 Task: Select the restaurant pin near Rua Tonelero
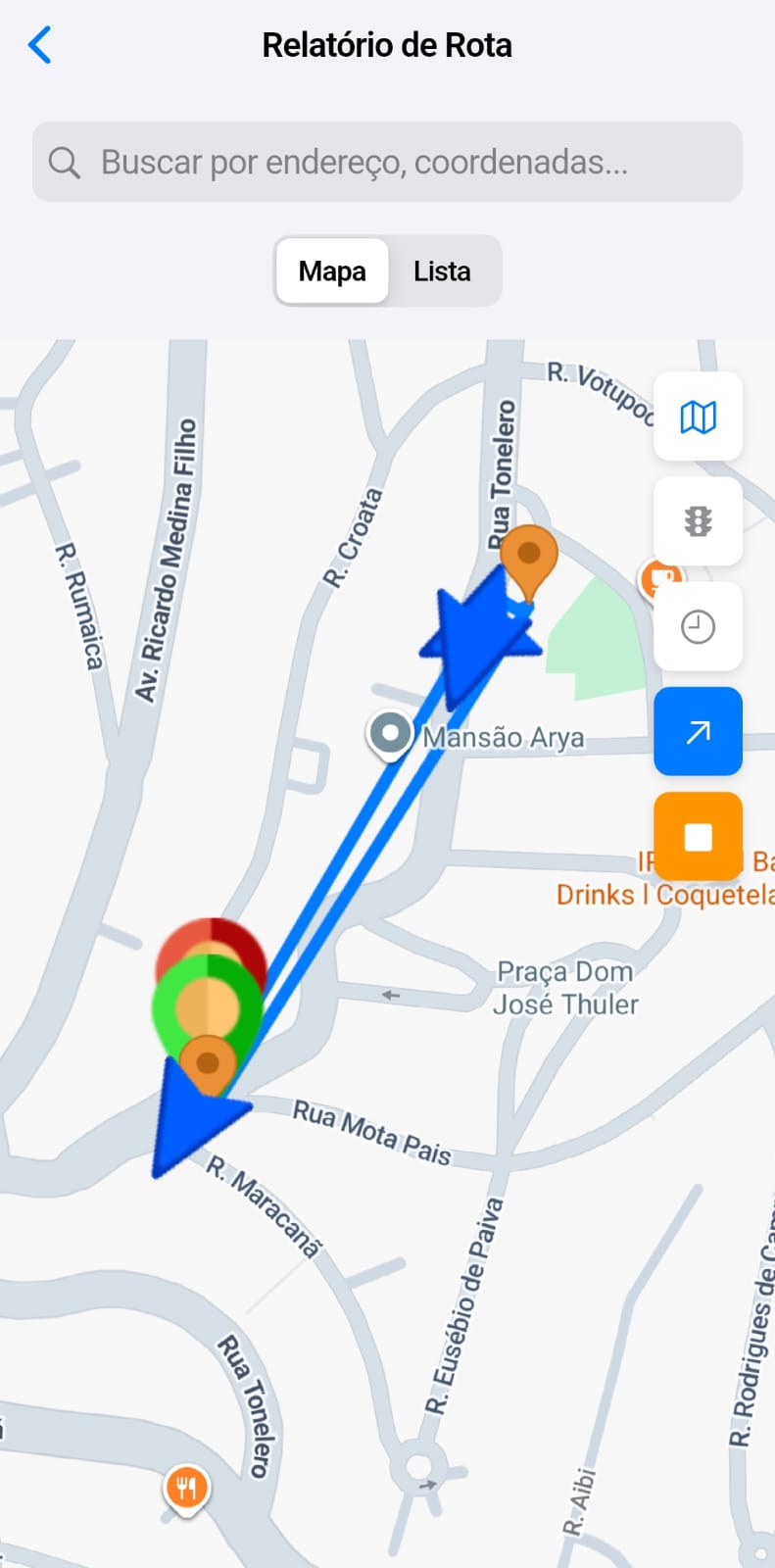point(186,1486)
